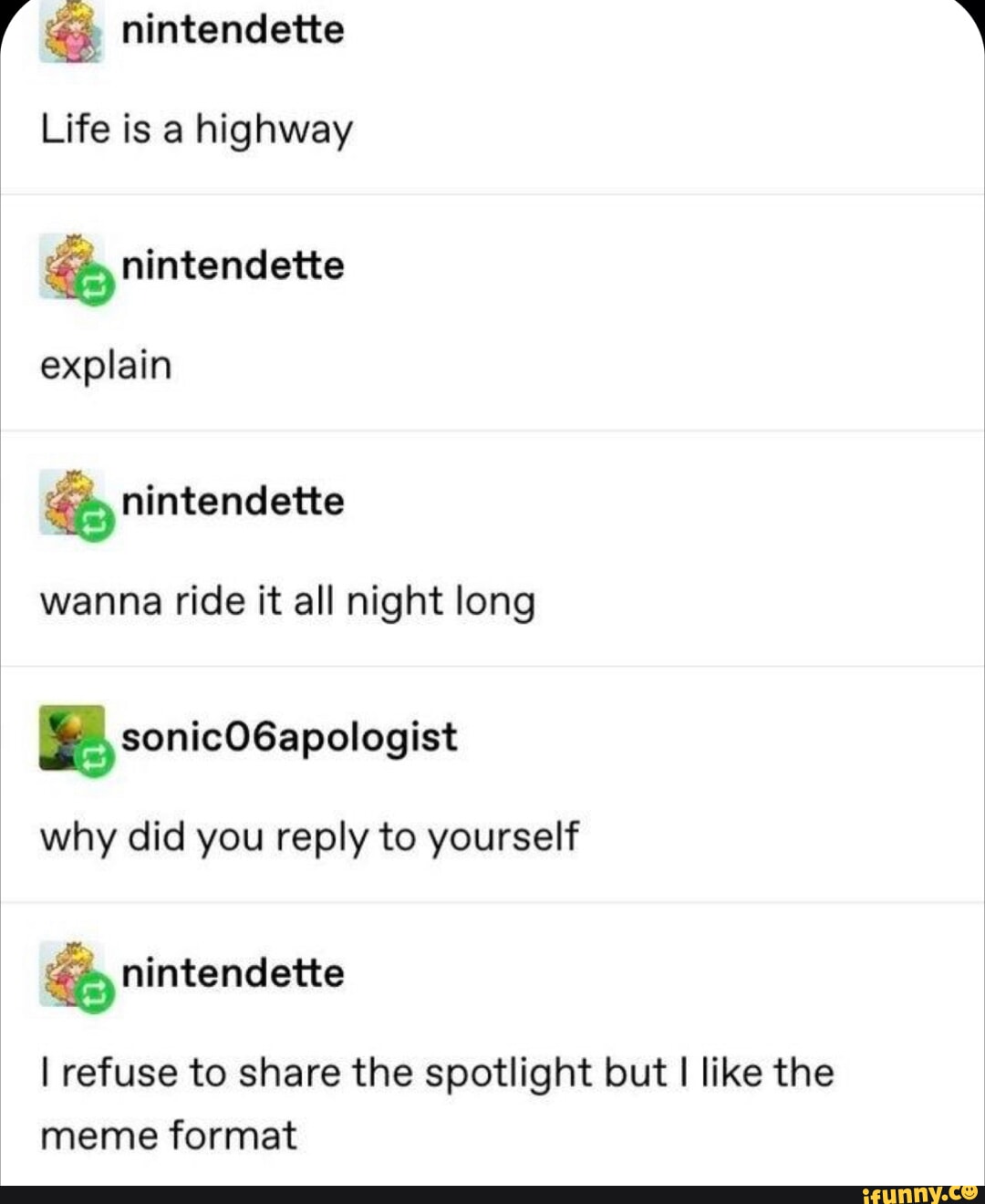Image resolution: width=985 pixels, height=1204 pixels.
Task: Click the 'explain' post body
Action: pos(107,363)
